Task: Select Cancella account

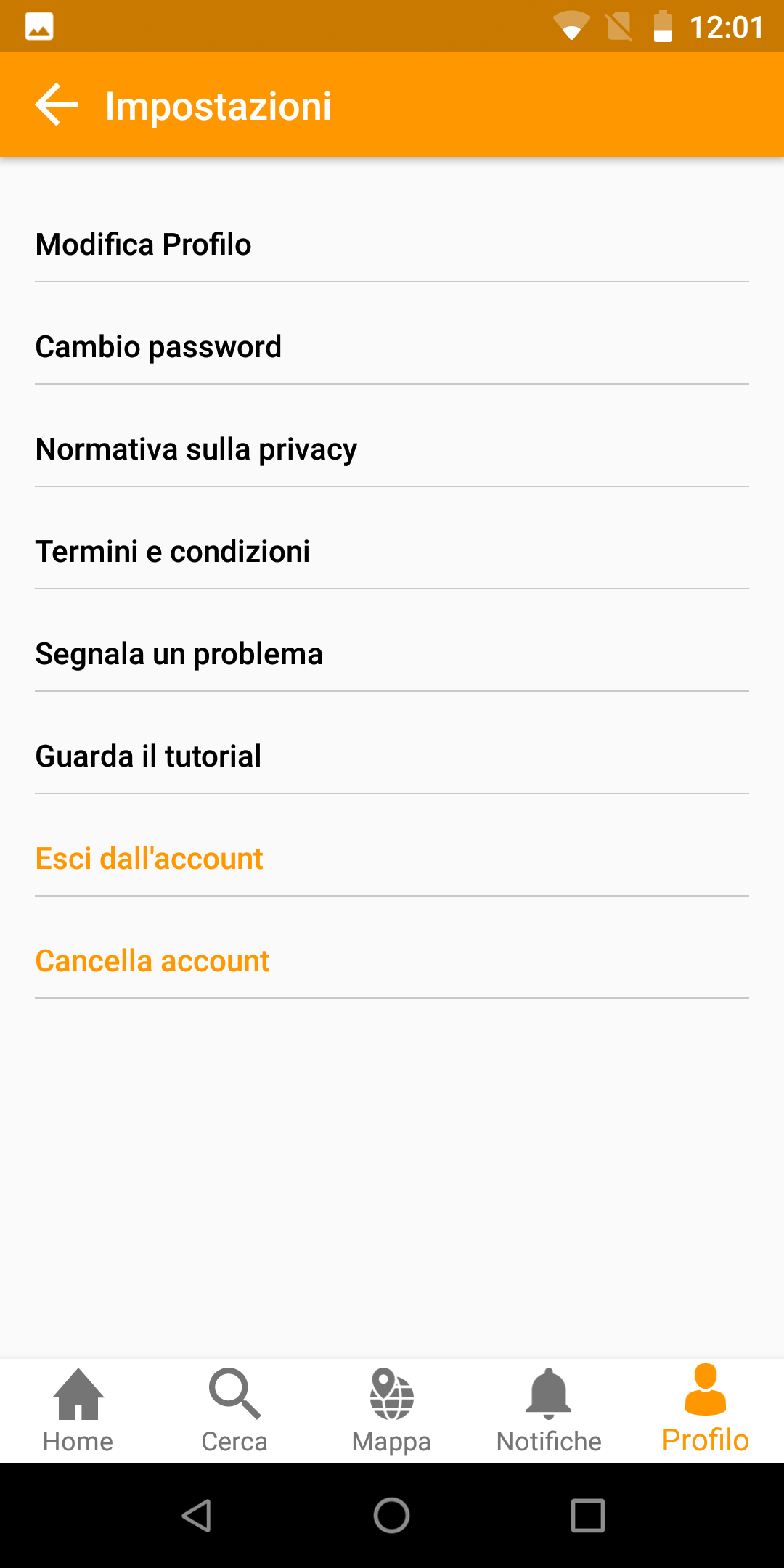Action: click(392, 961)
